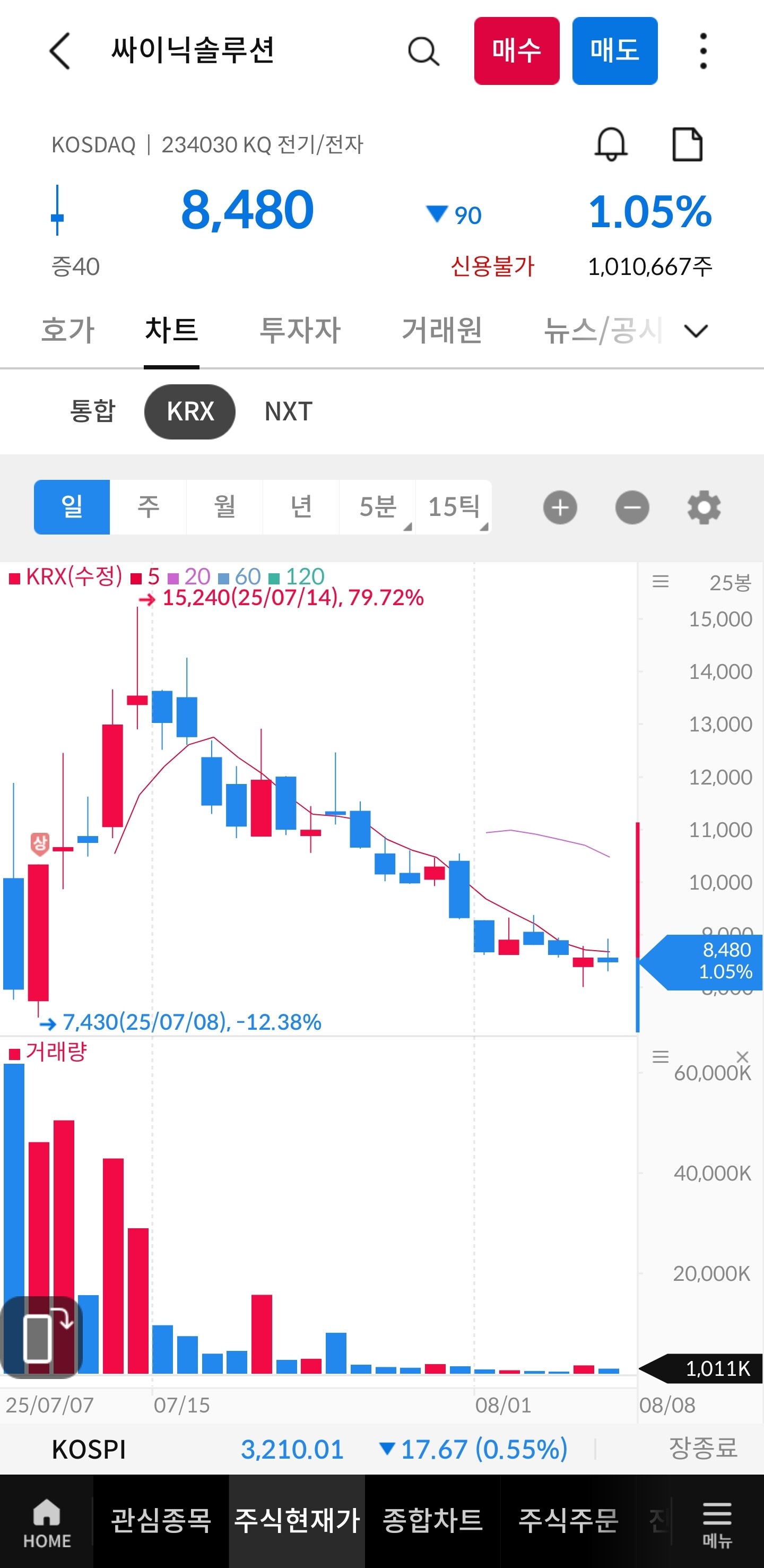This screenshot has height=1568, width=764.
Task: Tap the blue 매도 sell button
Action: point(614,51)
